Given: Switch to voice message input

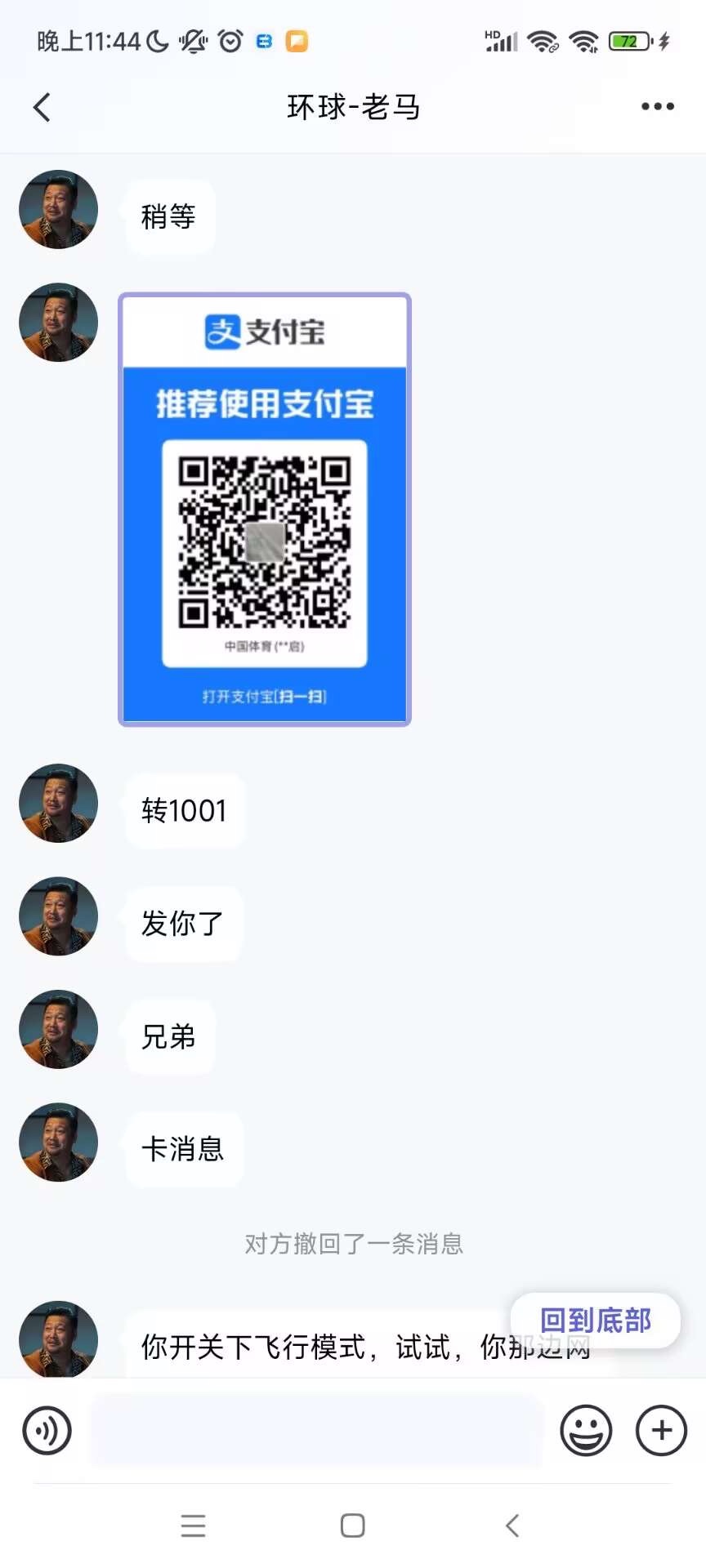Looking at the screenshot, I should click(x=47, y=1431).
